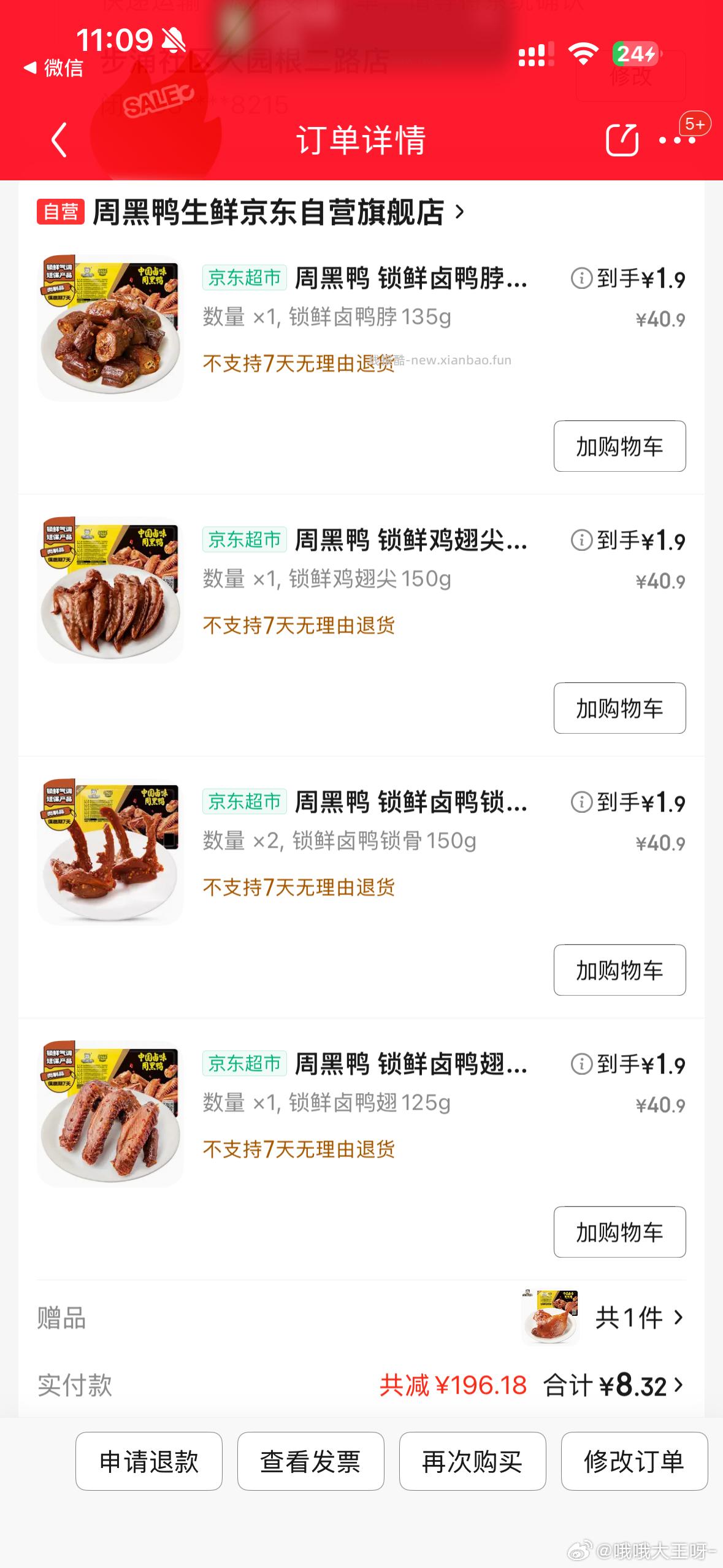Tap the 自营 badge next to store name
The image size is (723, 1568).
(62, 212)
